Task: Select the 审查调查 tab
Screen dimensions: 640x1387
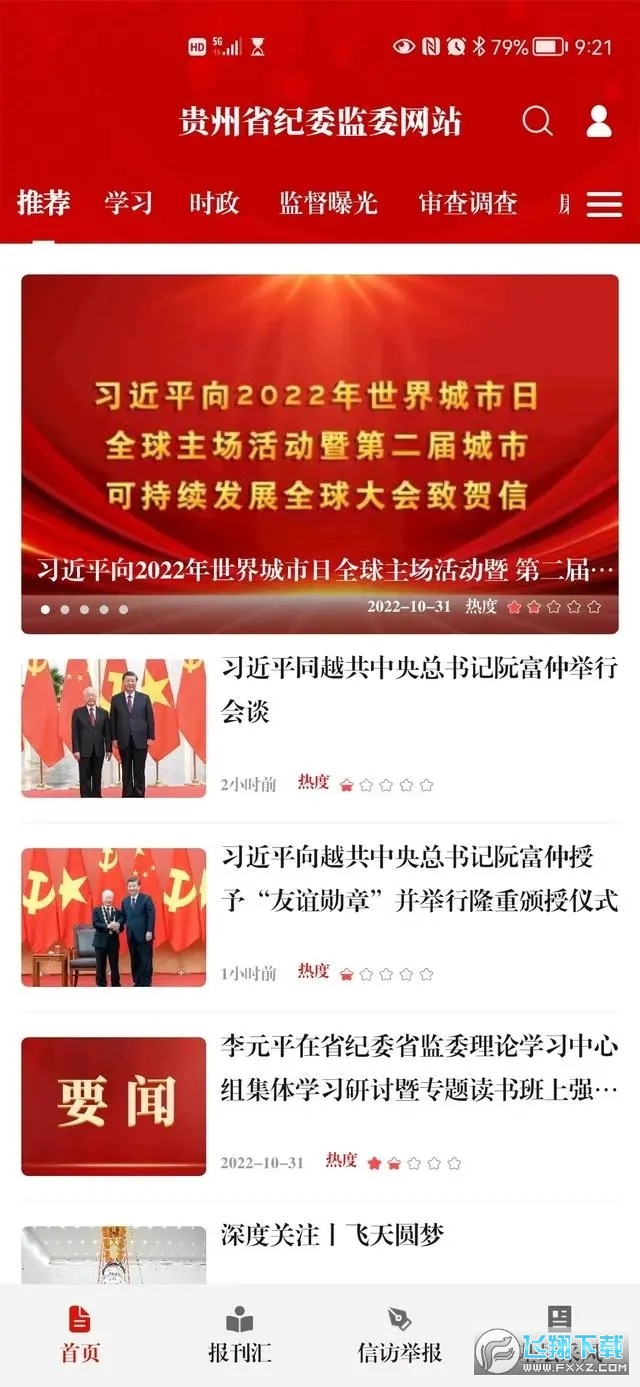Action: click(x=467, y=203)
